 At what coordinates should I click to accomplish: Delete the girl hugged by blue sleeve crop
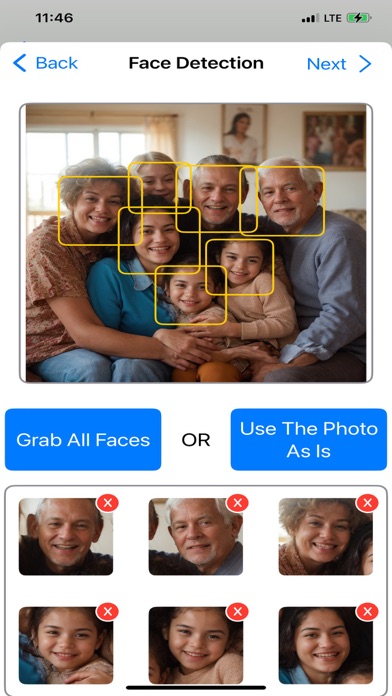(x=107, y=612)
